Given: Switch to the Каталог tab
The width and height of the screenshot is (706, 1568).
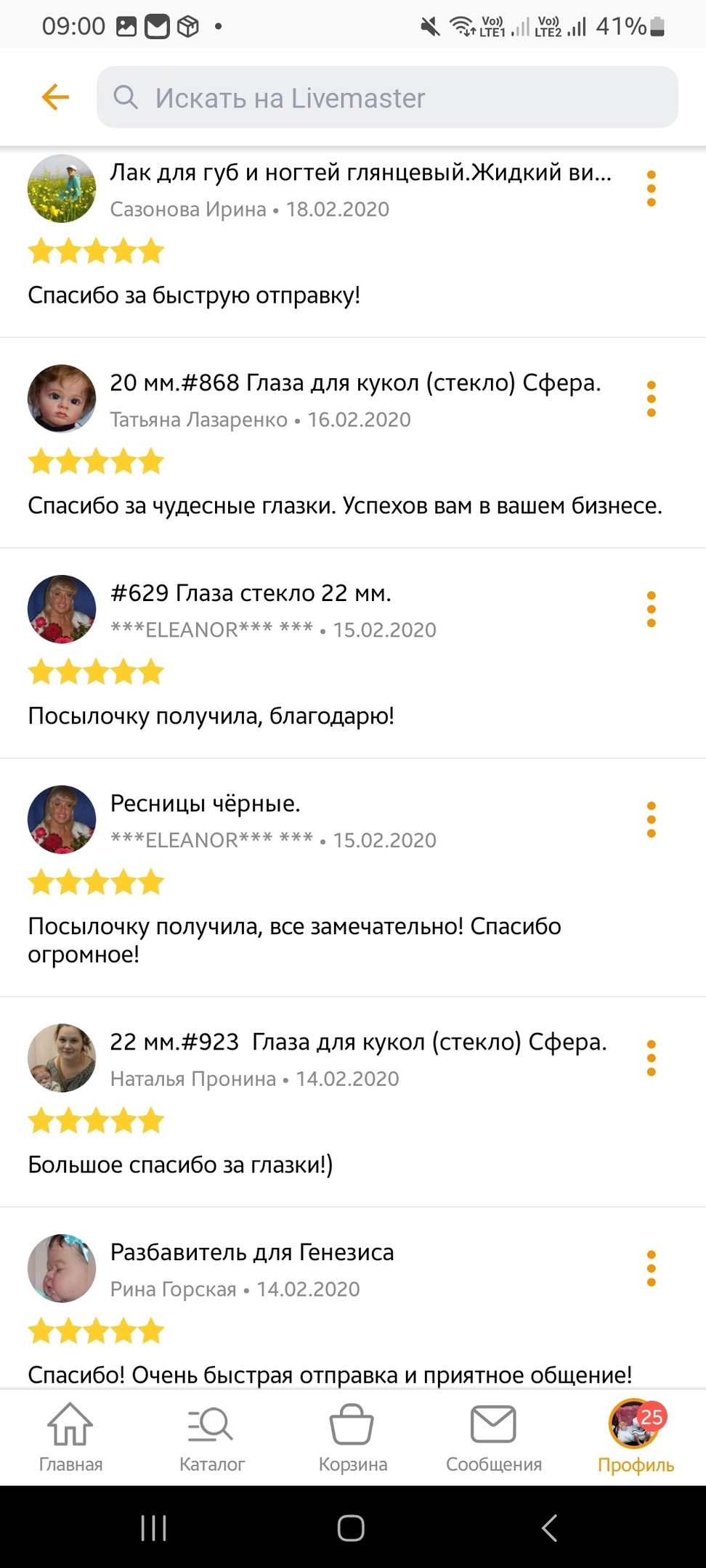Looking at the screenshot, I should (211, 1438).
